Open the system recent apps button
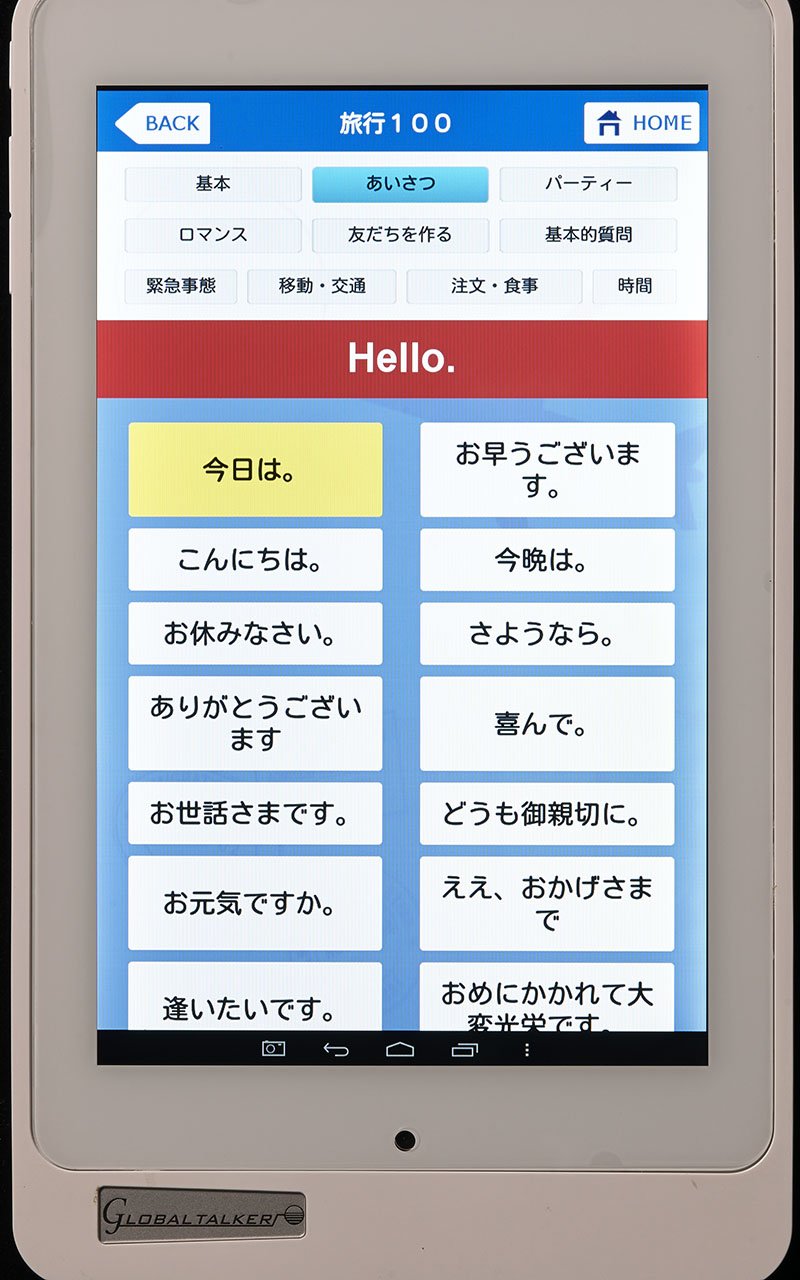 tap(464, 1049)
